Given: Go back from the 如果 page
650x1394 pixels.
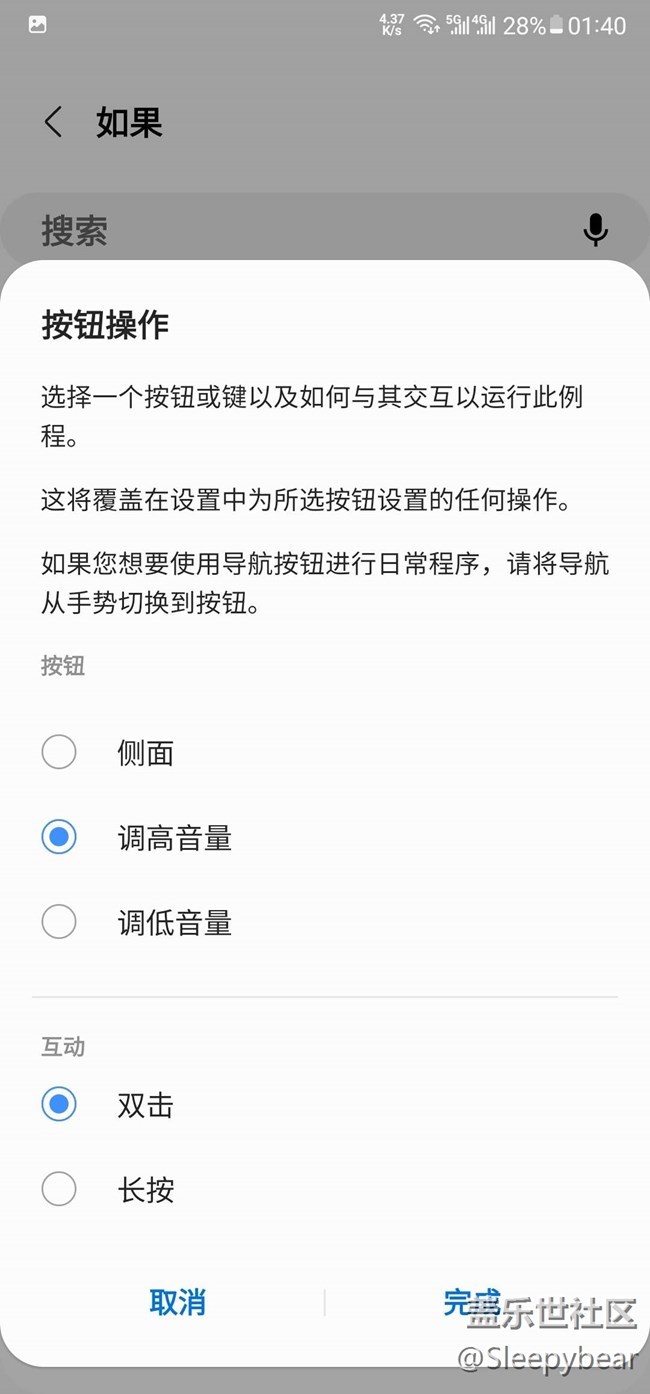Looking at the screenshot, I should tap(53, 123).
